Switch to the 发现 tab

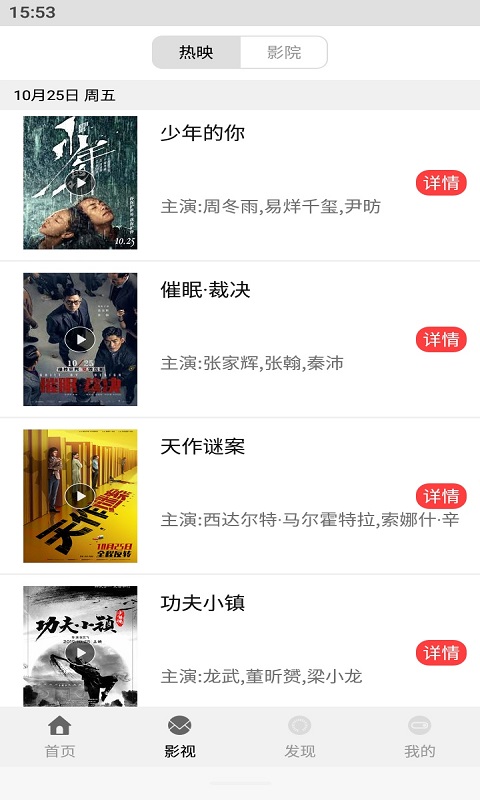tap(300, 737)
